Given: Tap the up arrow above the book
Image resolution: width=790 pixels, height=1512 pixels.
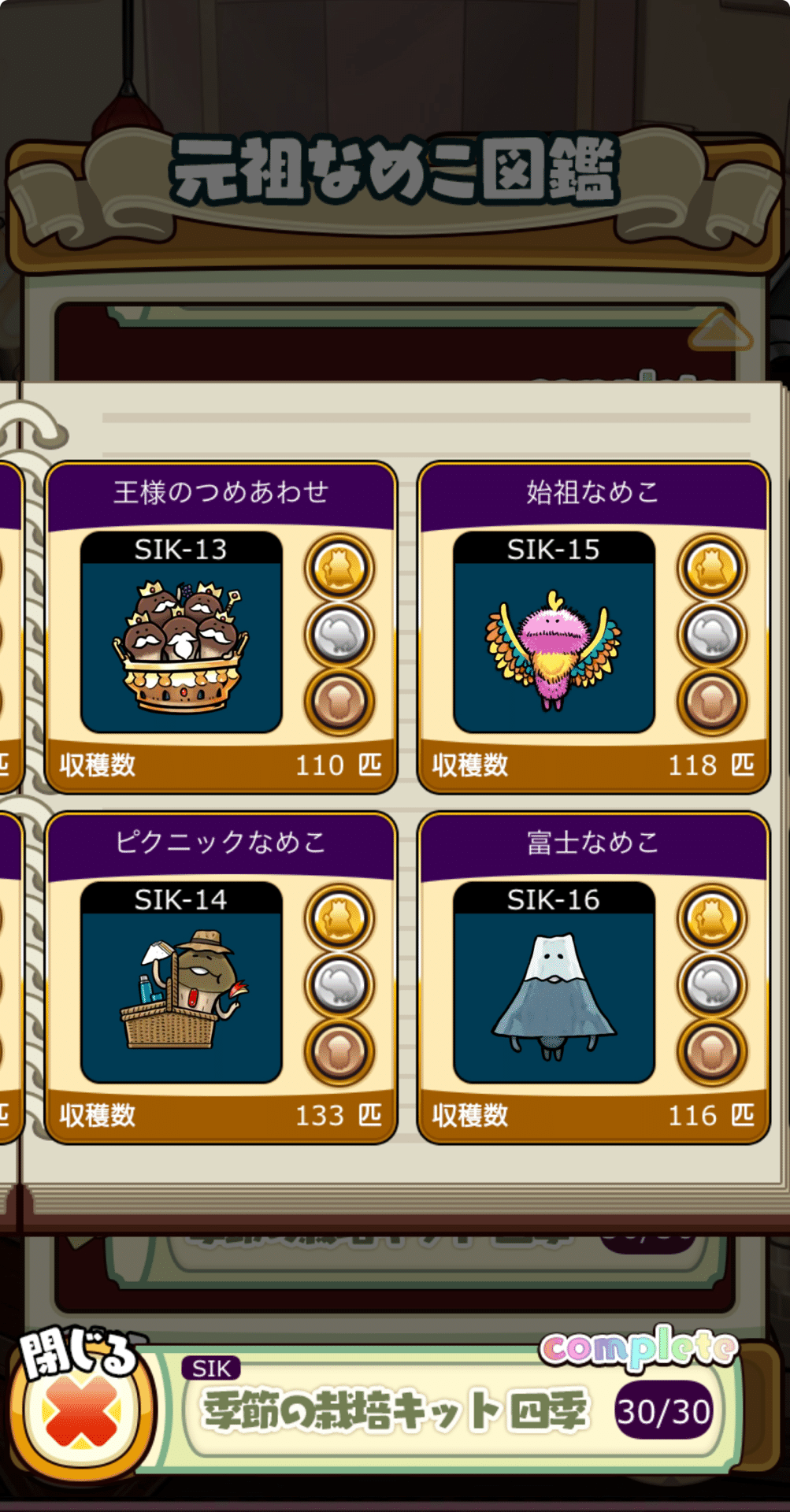Looking at the screenshot, I should pyautogui.click(x=721, y=329).
